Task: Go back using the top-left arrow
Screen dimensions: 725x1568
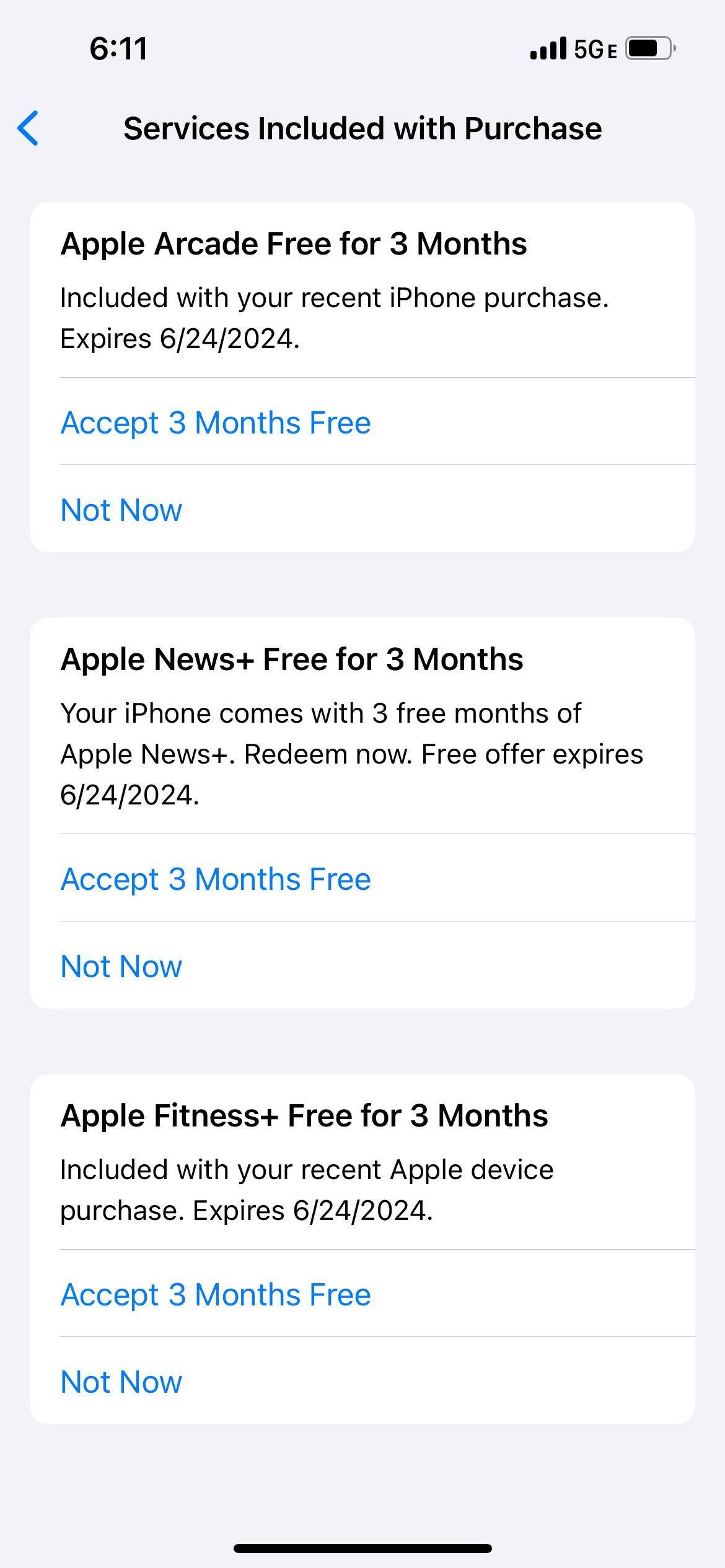Action: click(x=29, y=128)
